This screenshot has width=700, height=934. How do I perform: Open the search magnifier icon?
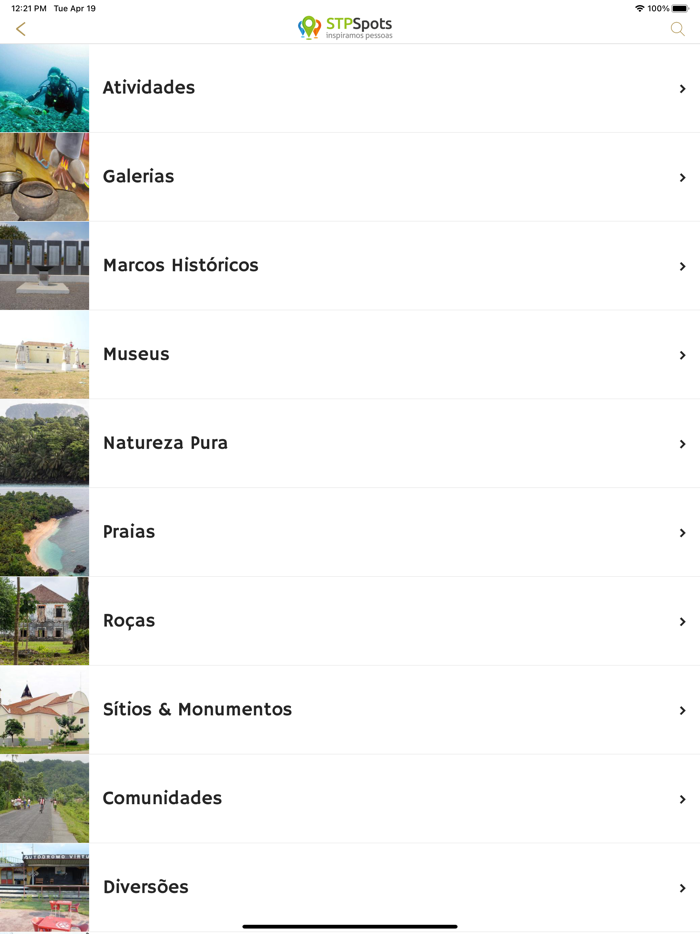677,29
